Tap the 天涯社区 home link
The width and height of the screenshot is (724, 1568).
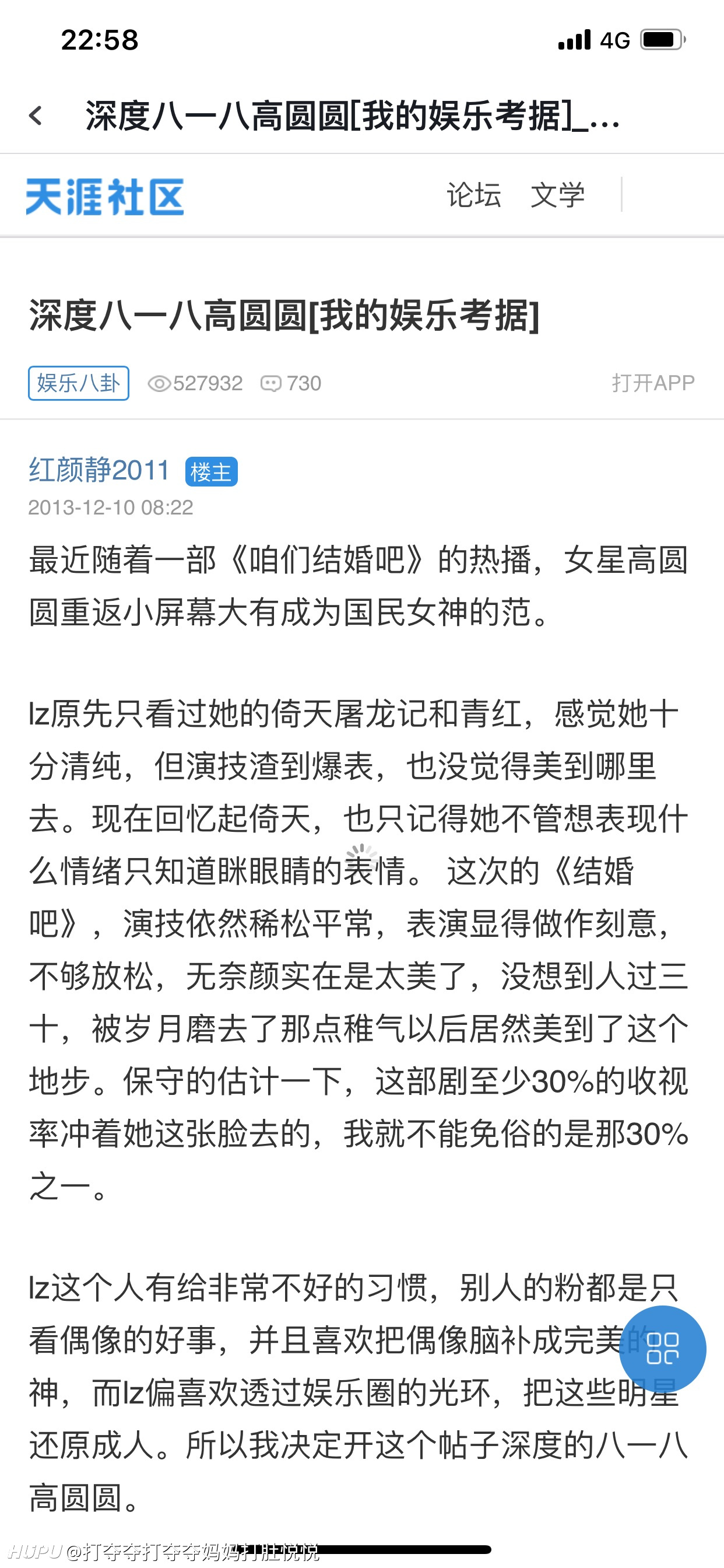click(x=105, y=197)
